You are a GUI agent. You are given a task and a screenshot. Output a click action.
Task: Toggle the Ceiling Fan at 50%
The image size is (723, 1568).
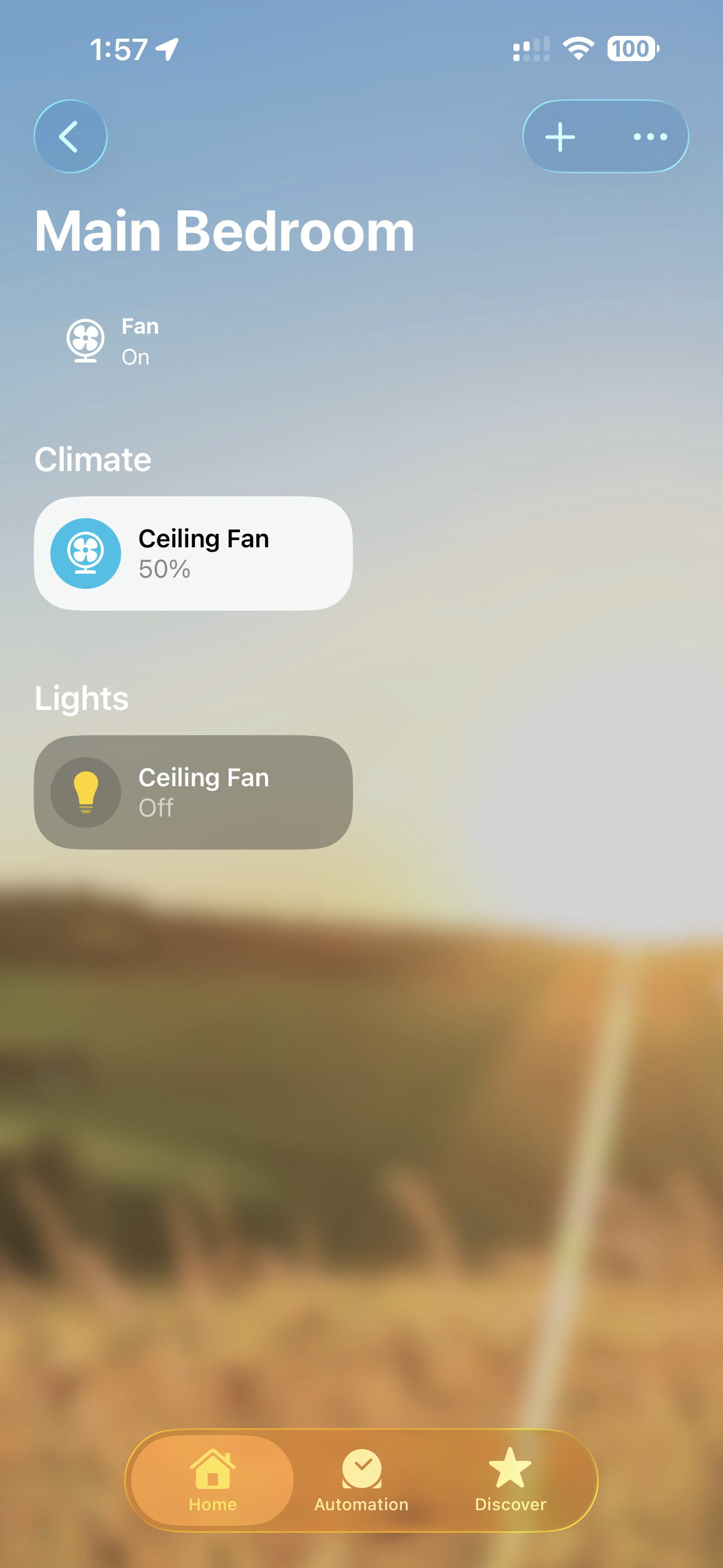[x=86, y=554]
